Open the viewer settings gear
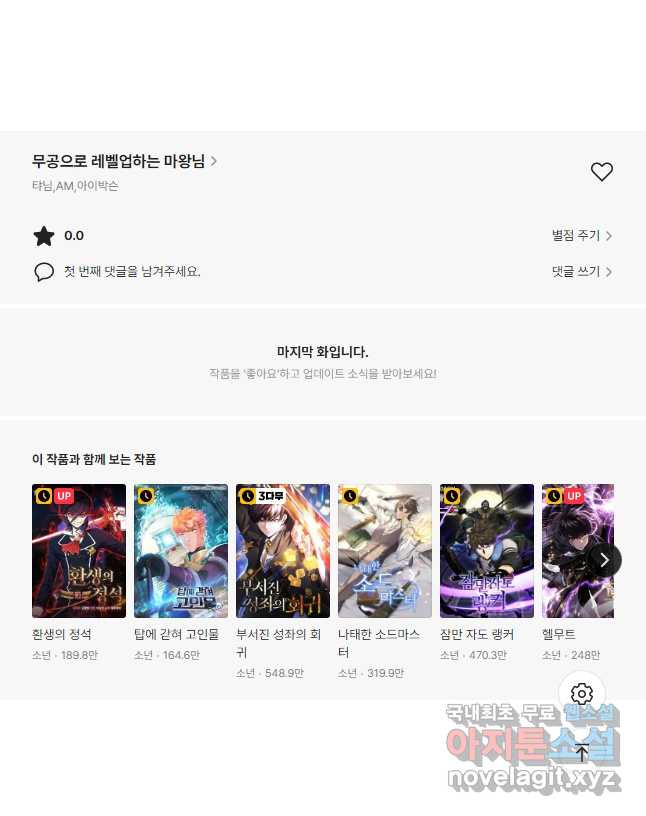The height and width of the screenshot is (816, 646). [x=582, y=694]
